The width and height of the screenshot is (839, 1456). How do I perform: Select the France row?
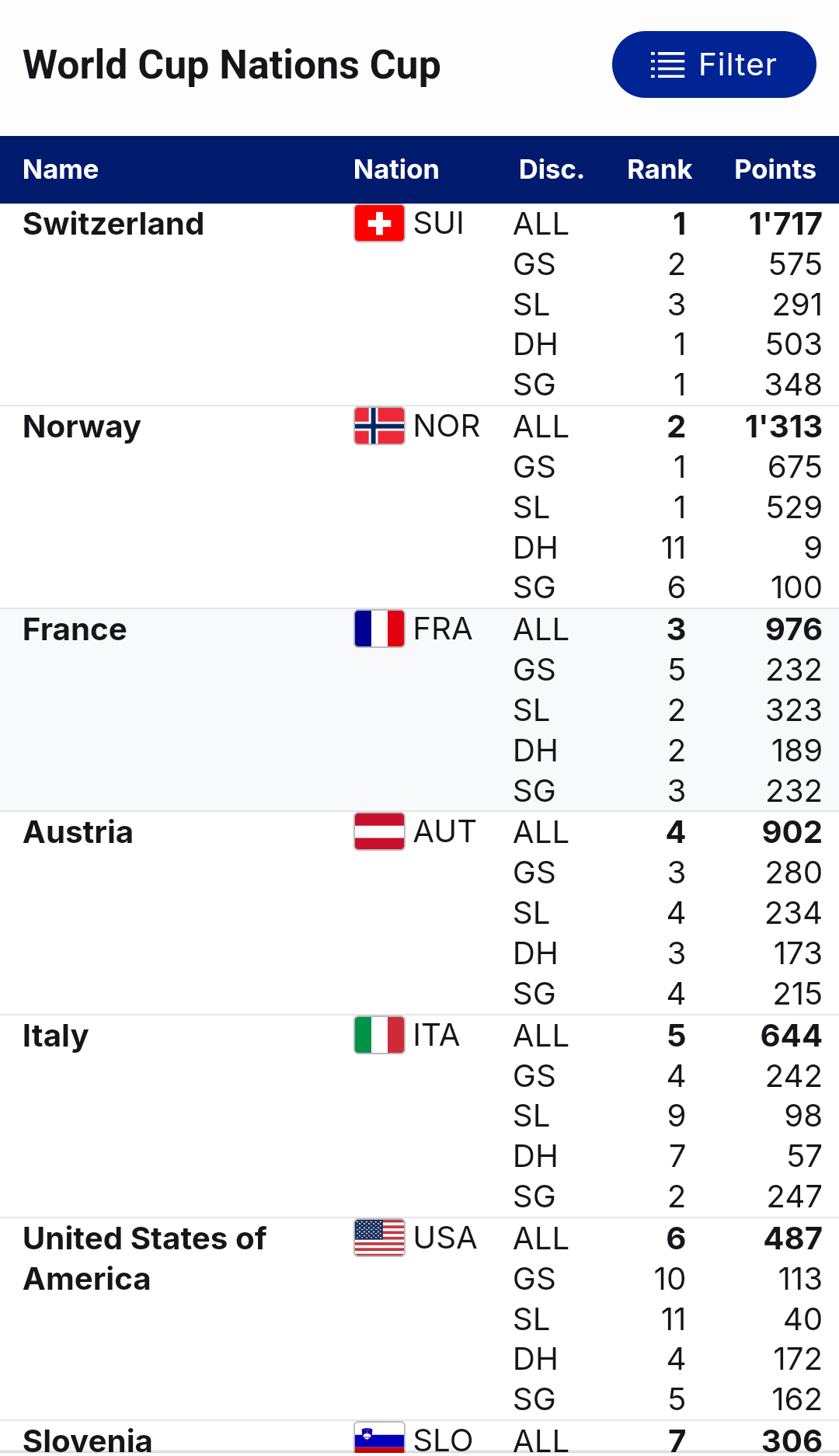coord(419,710)
